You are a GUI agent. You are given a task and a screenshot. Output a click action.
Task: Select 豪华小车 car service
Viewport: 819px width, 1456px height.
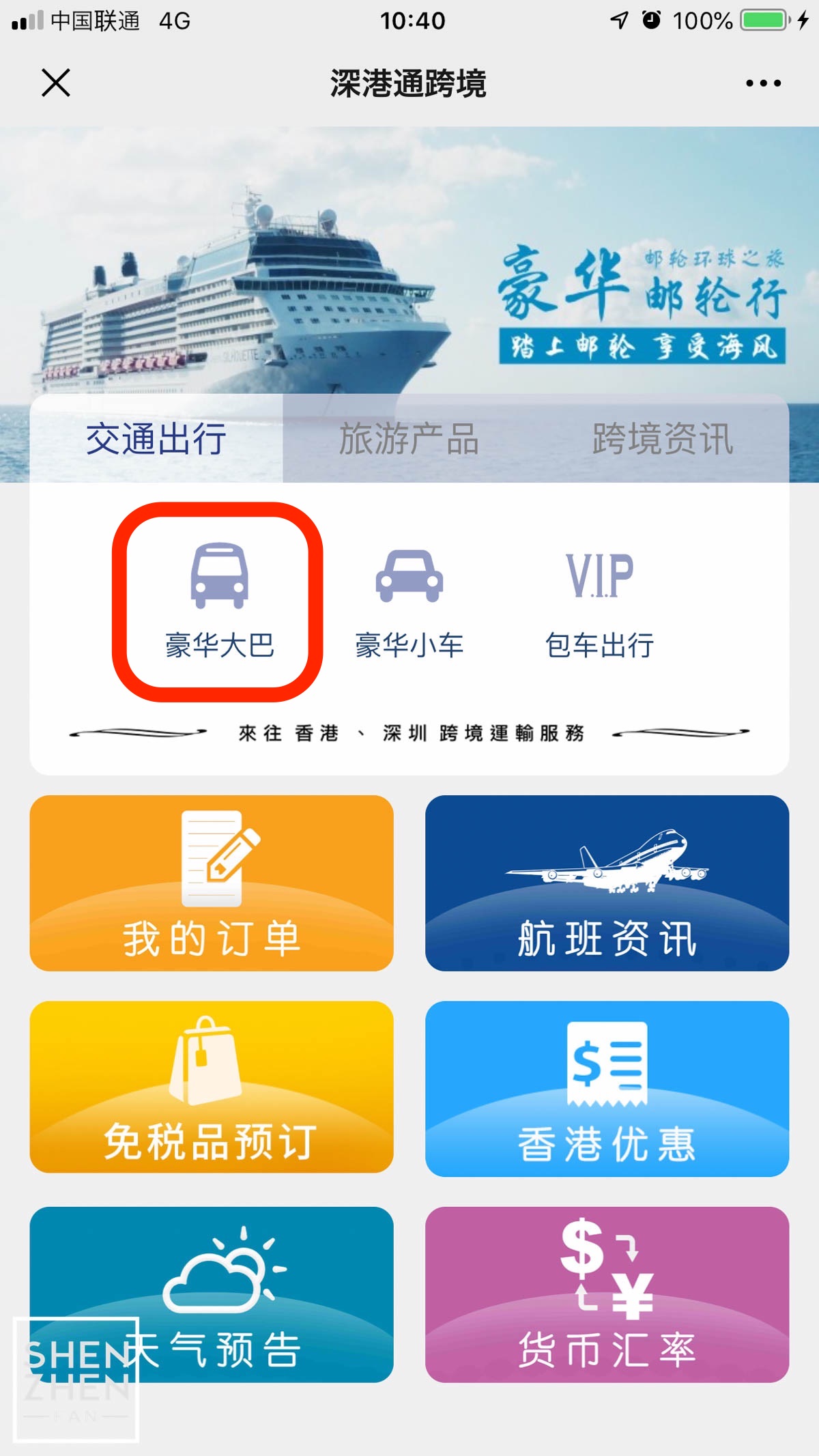pyautogui.click(x=409, y=601)
